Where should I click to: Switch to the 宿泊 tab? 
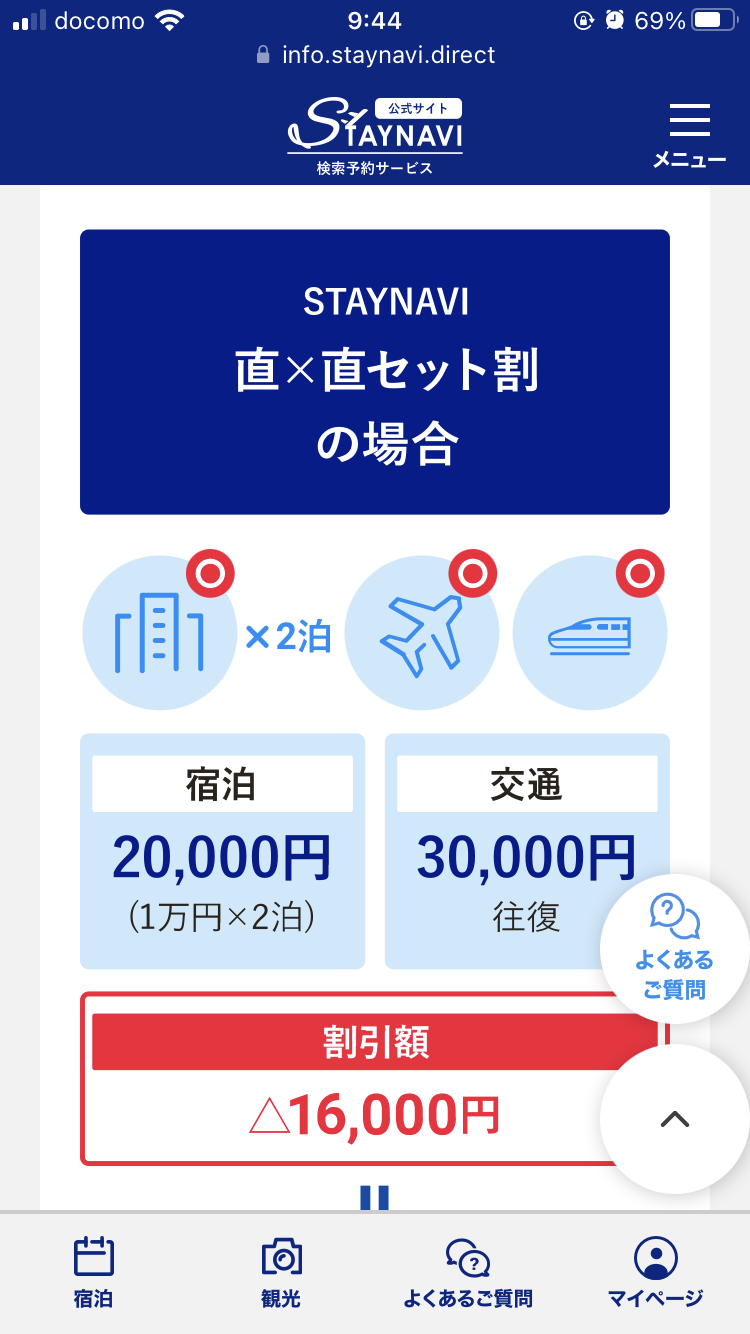click(94, 1272)
